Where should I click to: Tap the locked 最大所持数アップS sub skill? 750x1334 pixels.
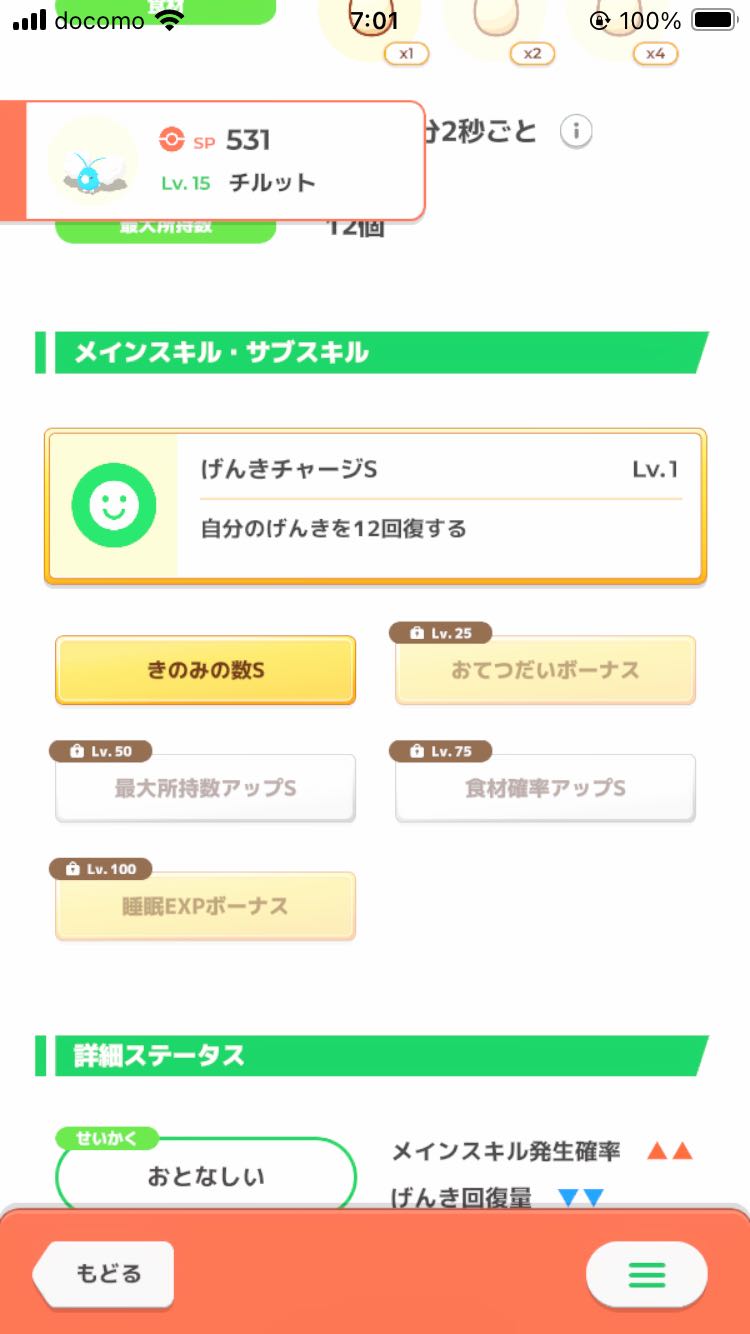click(x=205, y=788)
